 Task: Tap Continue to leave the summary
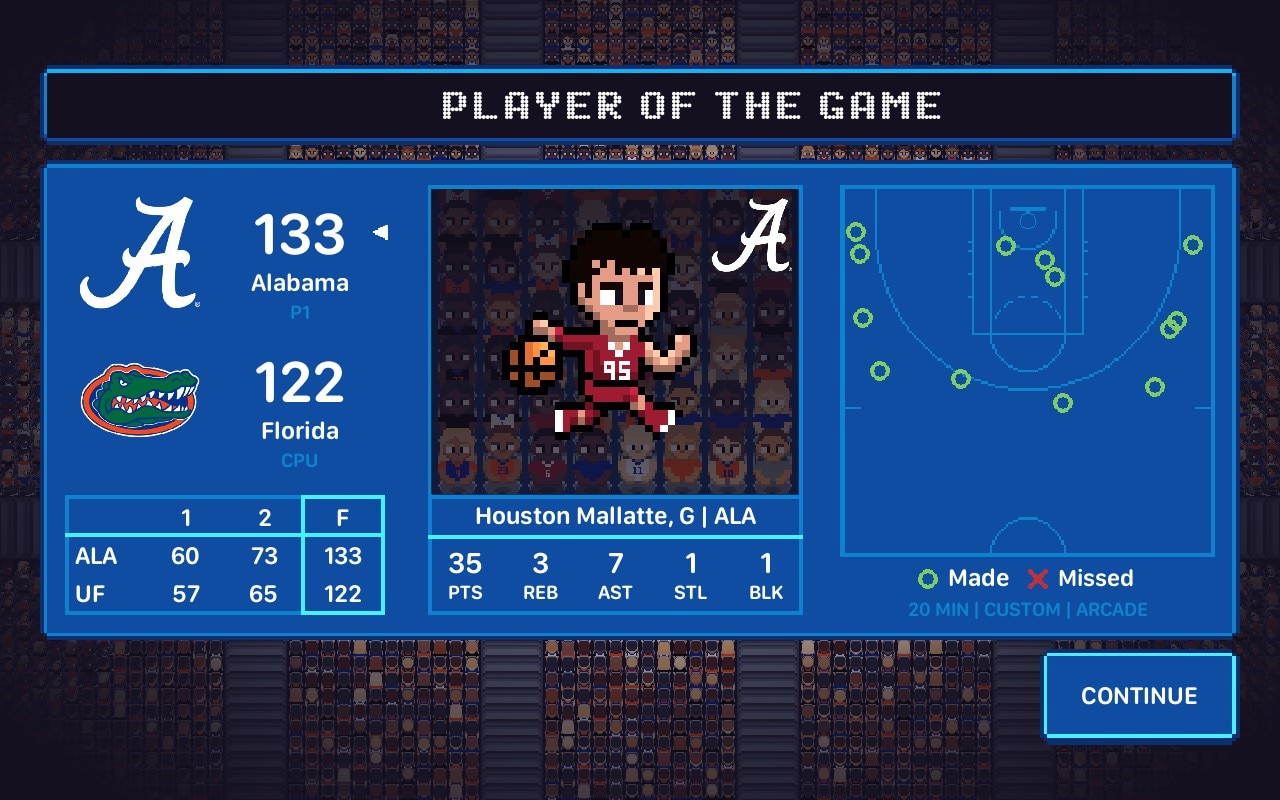tap(1139, 696)
